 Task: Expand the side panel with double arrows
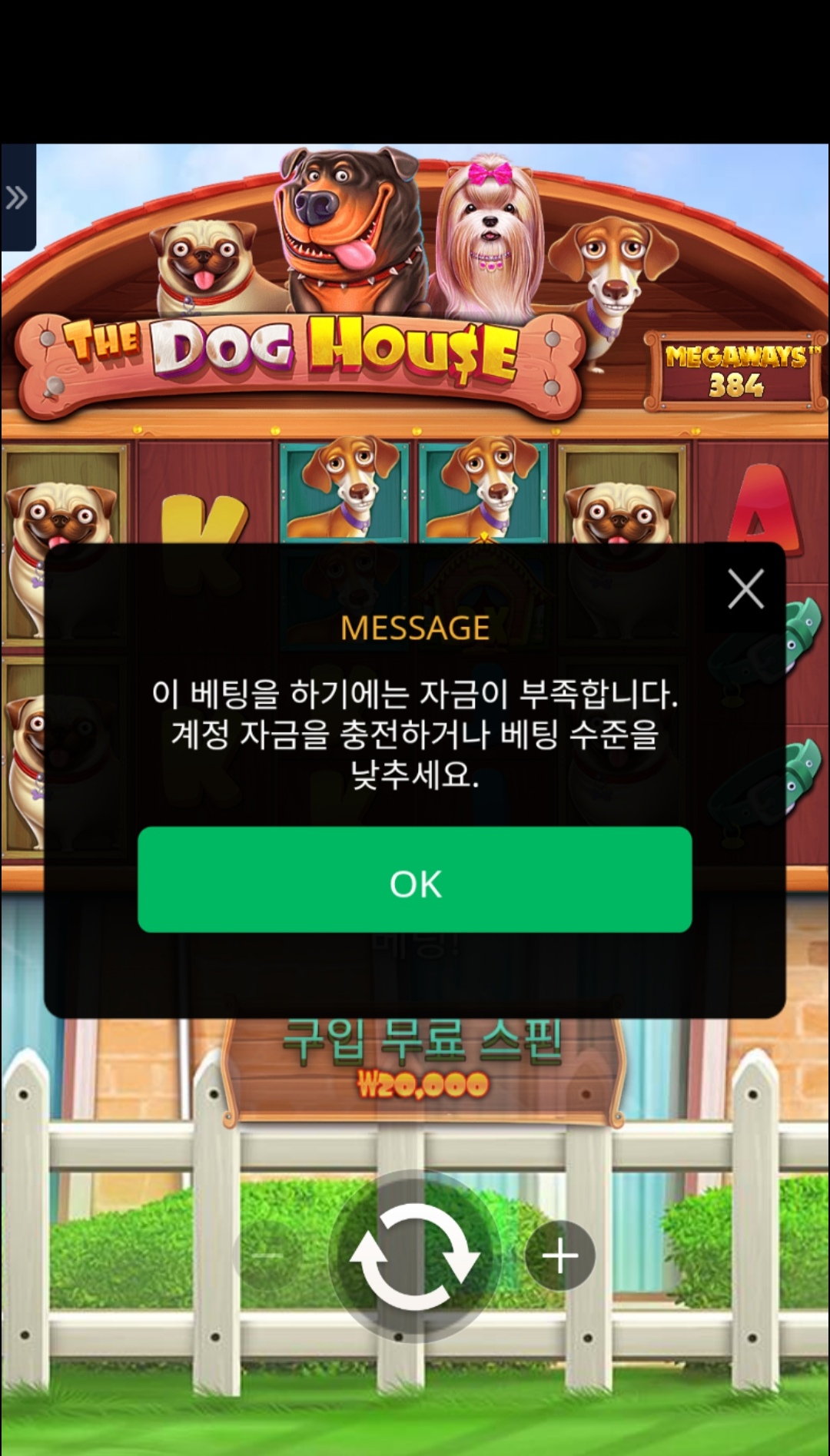[x=17, y=198]
